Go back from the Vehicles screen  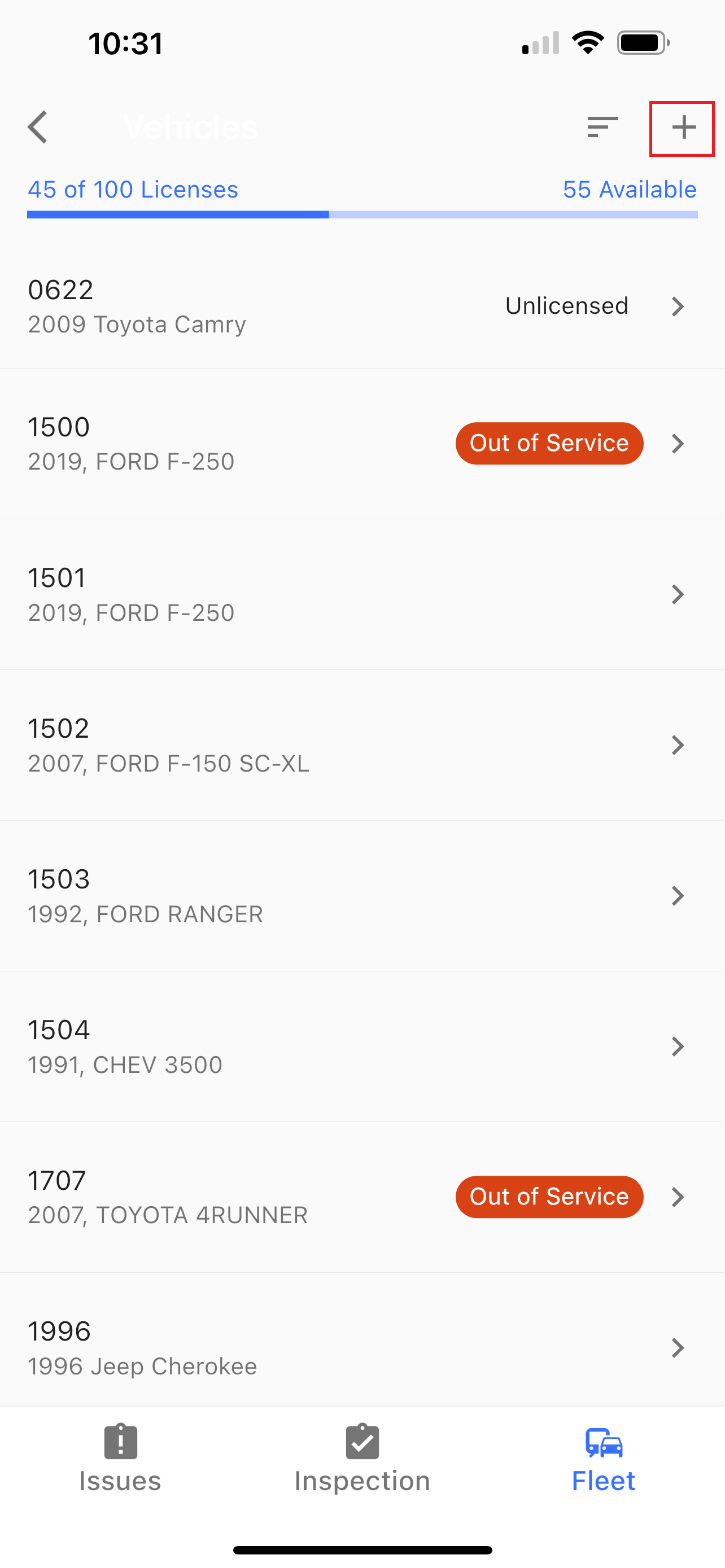click(38, 127)
